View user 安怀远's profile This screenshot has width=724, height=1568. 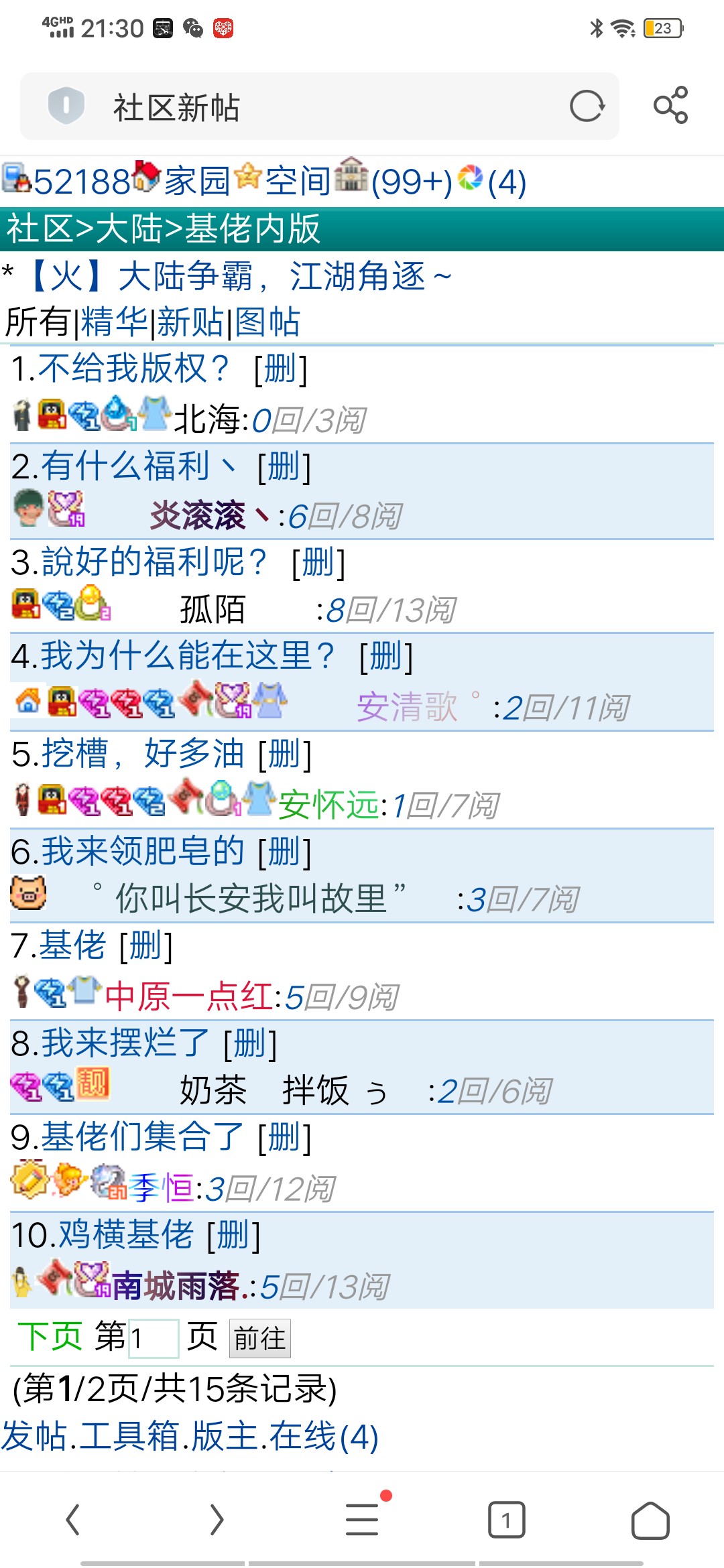coord(328,805)
